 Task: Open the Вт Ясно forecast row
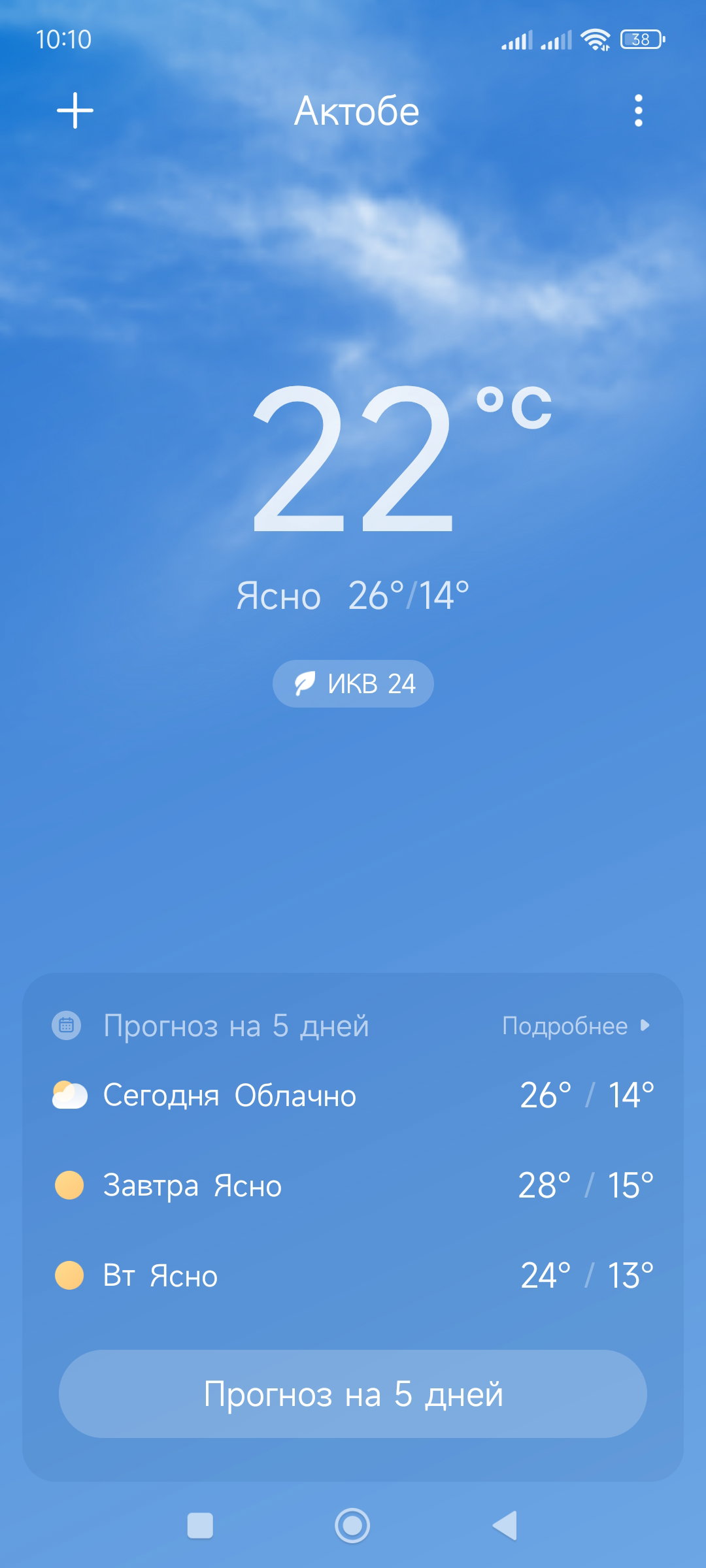(353, 1275)
